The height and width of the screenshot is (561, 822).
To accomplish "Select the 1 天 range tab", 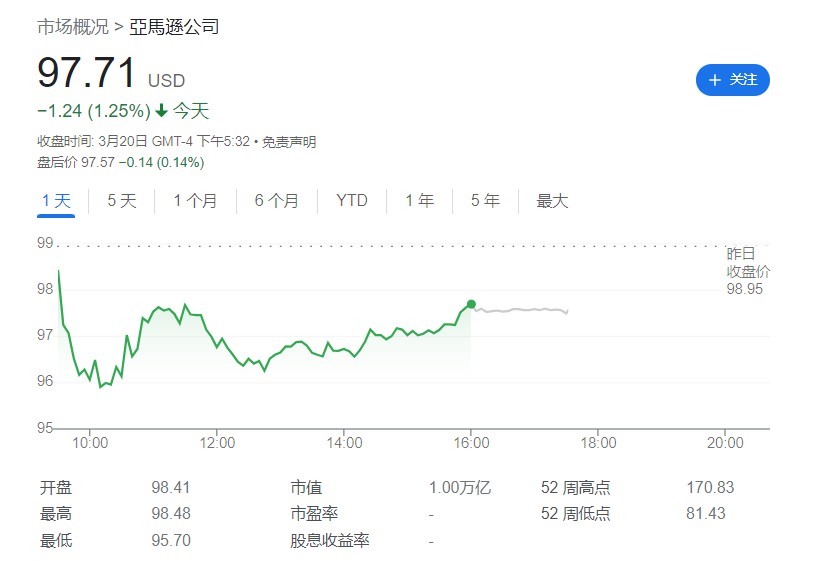I will click(56, 201).
